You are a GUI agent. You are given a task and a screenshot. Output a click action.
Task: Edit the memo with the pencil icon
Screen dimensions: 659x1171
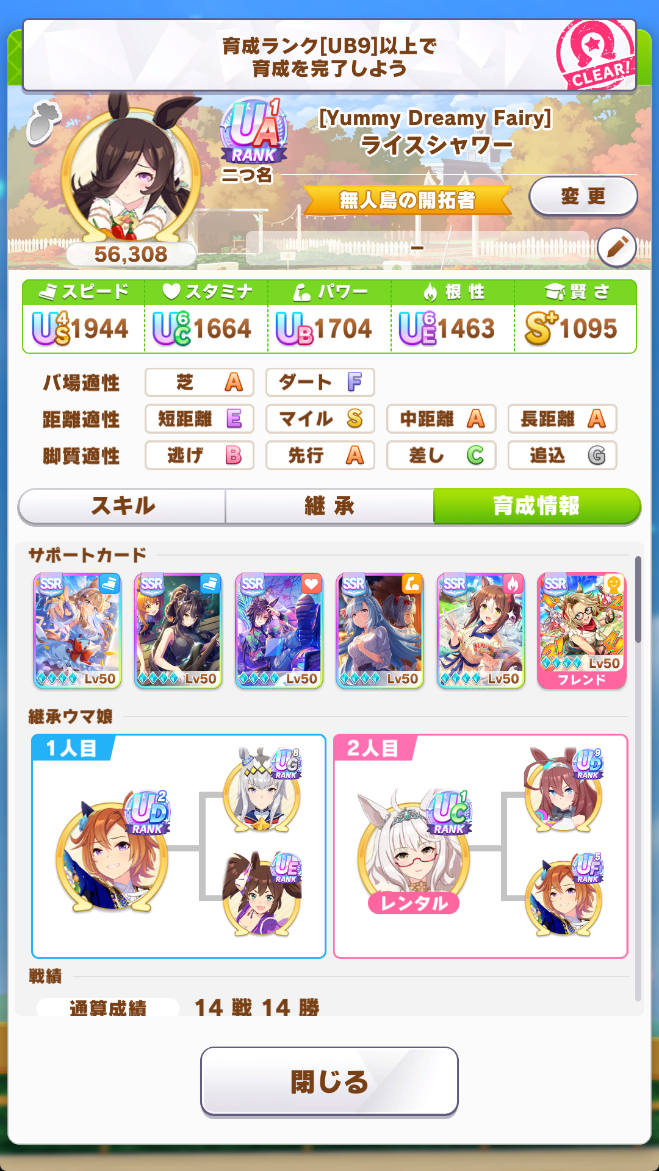tap(616, 248)
